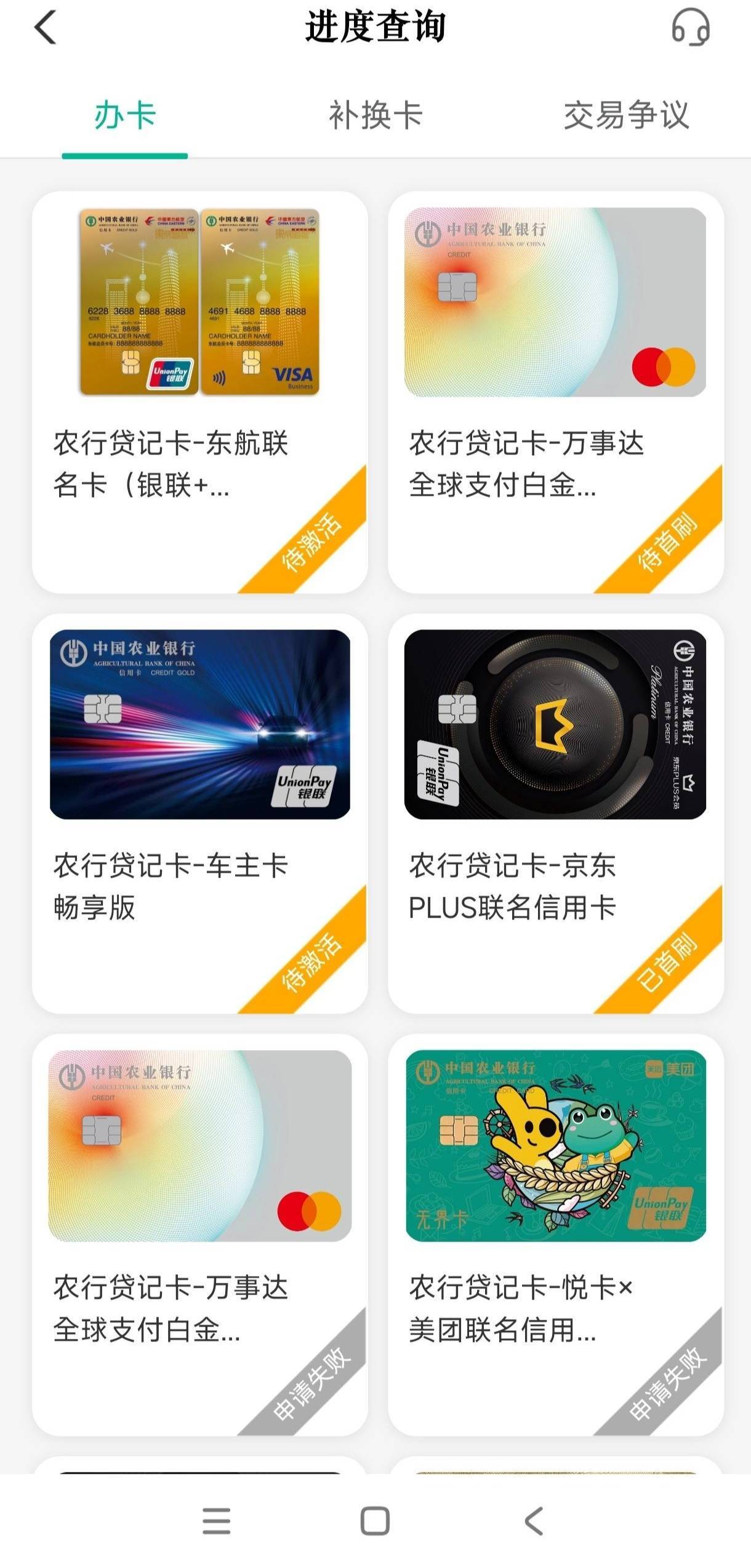
Task: Go back from 进度查询 page
Action: click(x=46, y=28)
